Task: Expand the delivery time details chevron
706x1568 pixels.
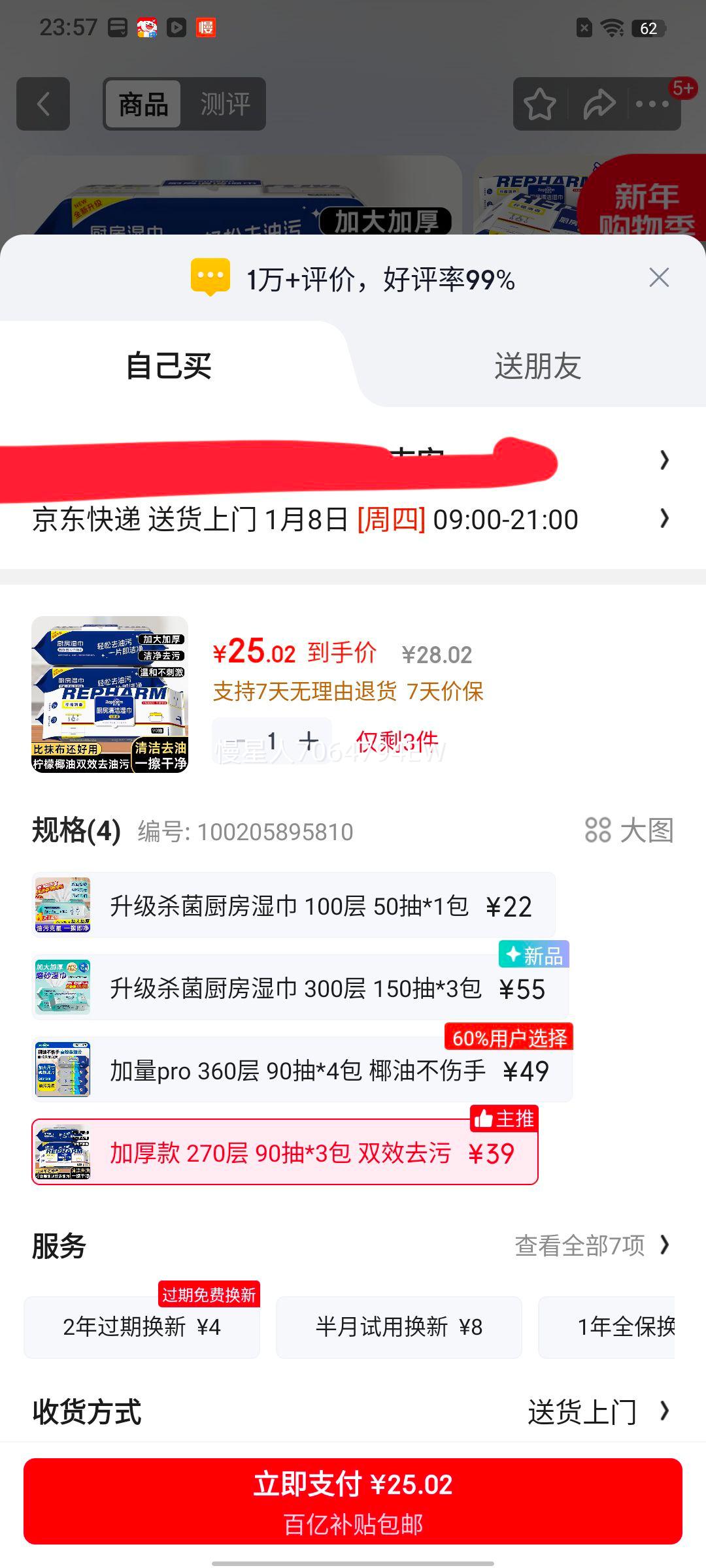Action: 664,519
